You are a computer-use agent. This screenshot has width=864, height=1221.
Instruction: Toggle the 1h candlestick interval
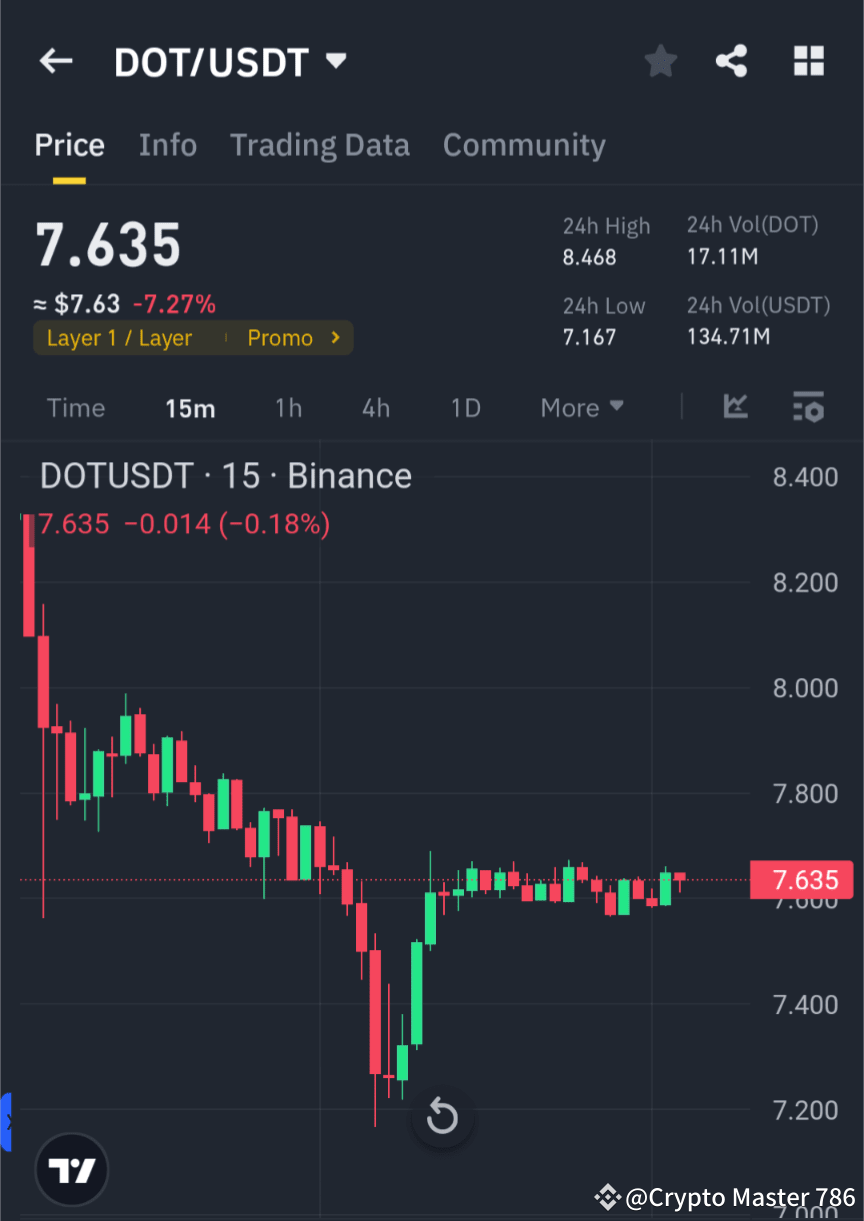[288, 407]
